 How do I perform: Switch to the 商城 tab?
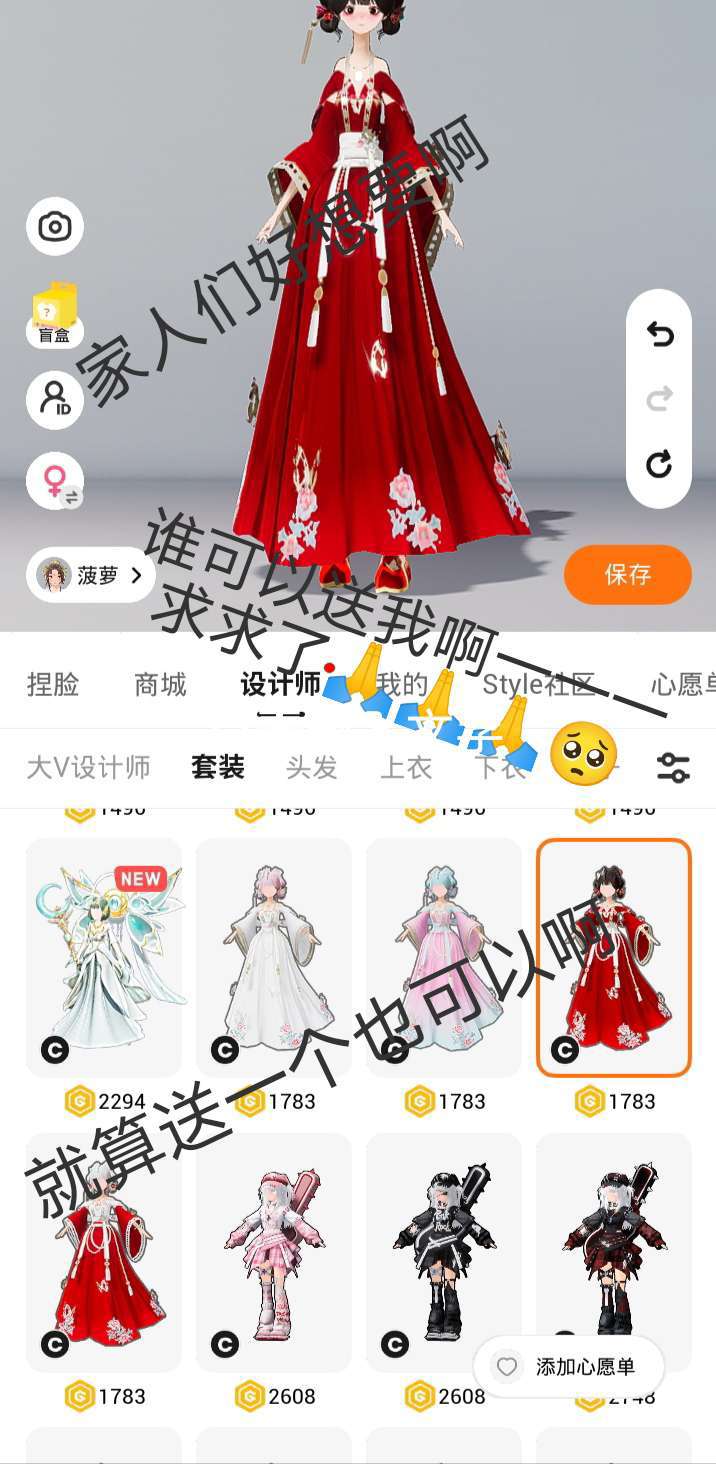coord(160,685)
